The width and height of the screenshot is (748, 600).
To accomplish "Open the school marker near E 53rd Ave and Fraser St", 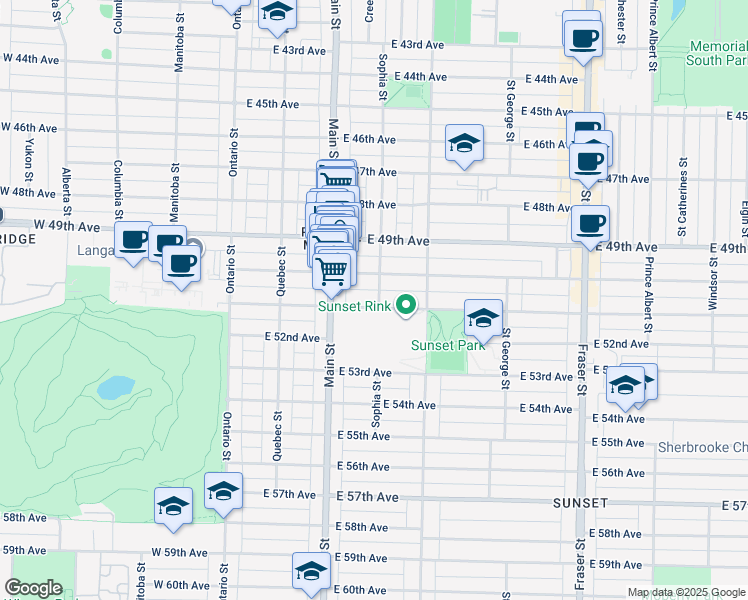I will click(x=625, y=389).
